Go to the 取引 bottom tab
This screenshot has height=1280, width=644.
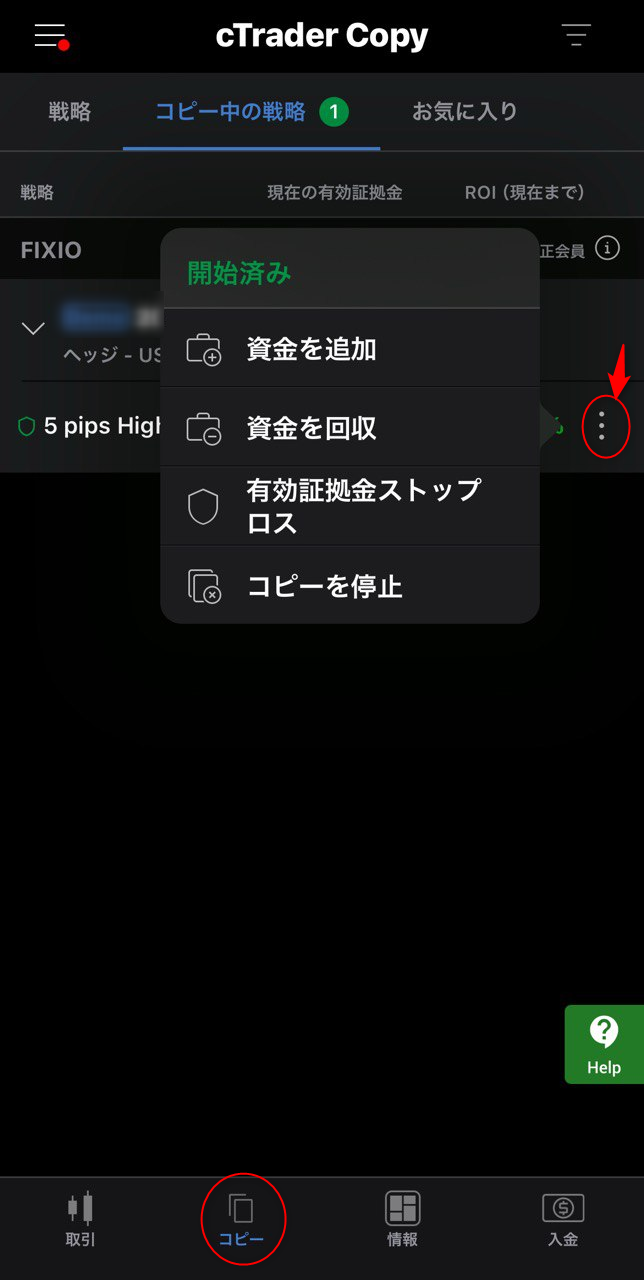click(81, 1219)
